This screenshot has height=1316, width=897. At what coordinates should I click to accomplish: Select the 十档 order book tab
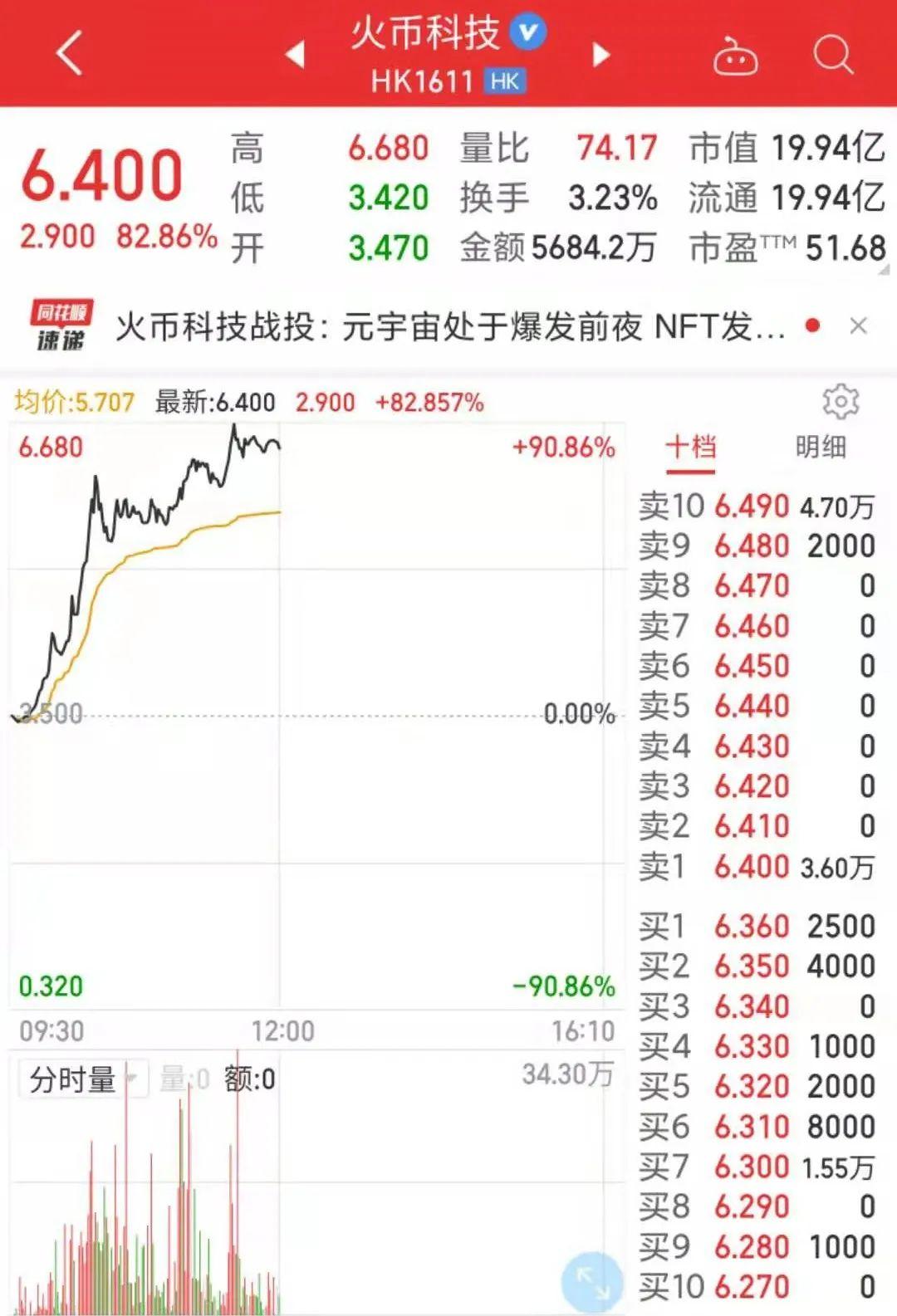[690, 448]
